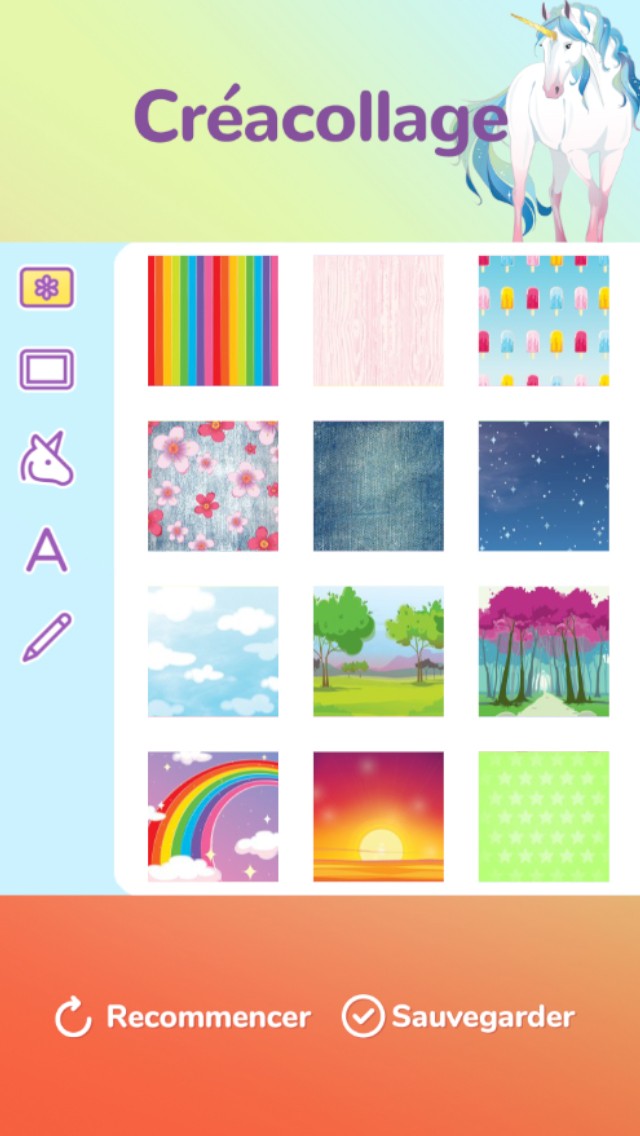Viewport: 640px width, 1136px height.
Task: Select the green meadow with trees background
Action: pyautogui.click(x=378, y=651)
